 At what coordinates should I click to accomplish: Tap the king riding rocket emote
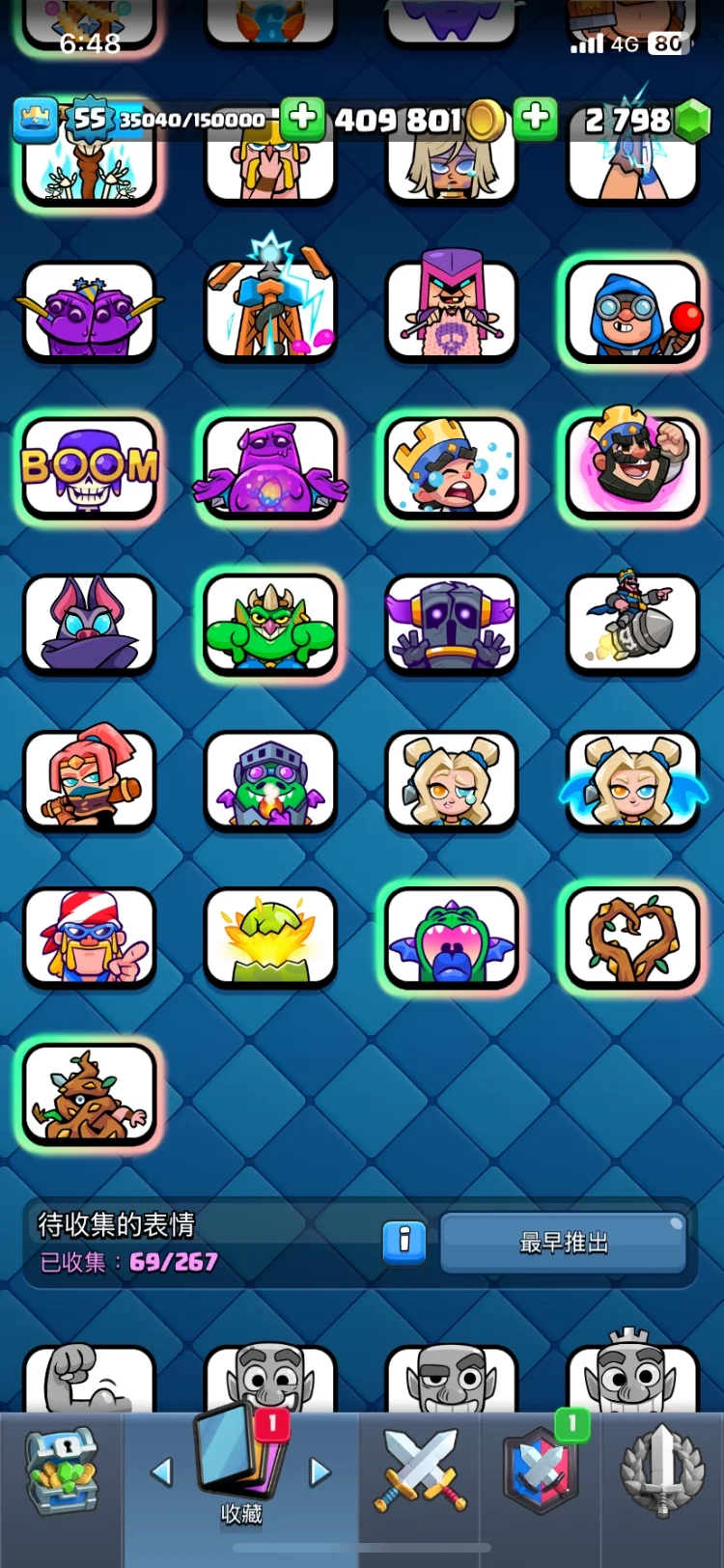(x=632, y=625)
